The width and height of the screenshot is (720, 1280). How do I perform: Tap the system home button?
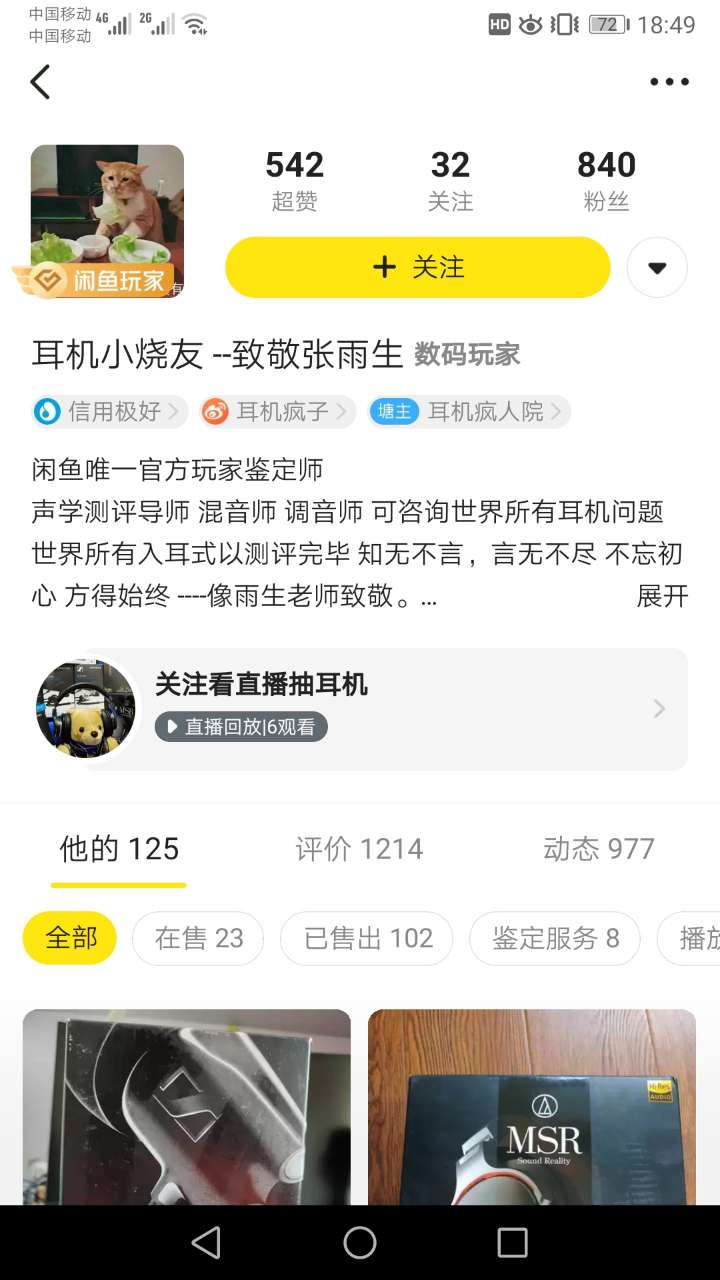coord(360,1242)
